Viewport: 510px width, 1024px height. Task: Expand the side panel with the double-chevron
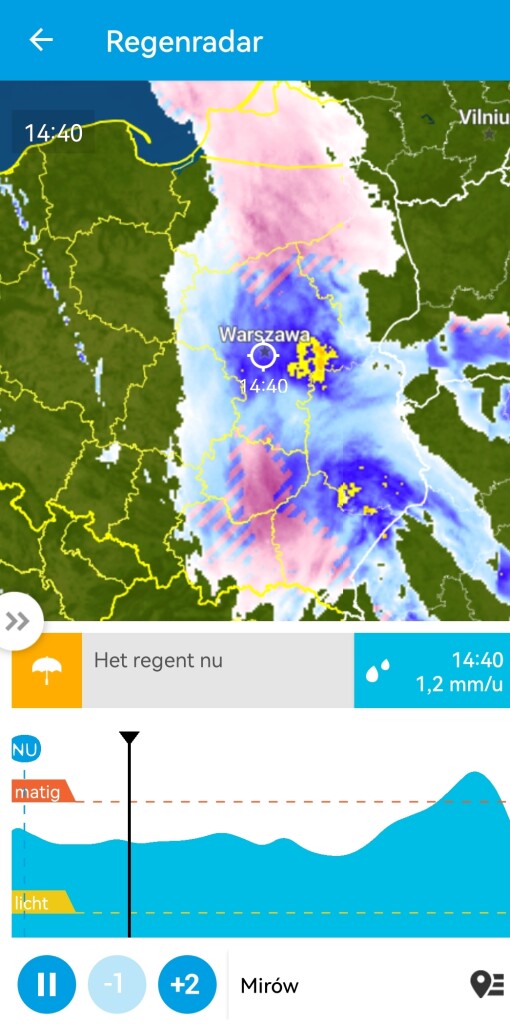point(18,621)
